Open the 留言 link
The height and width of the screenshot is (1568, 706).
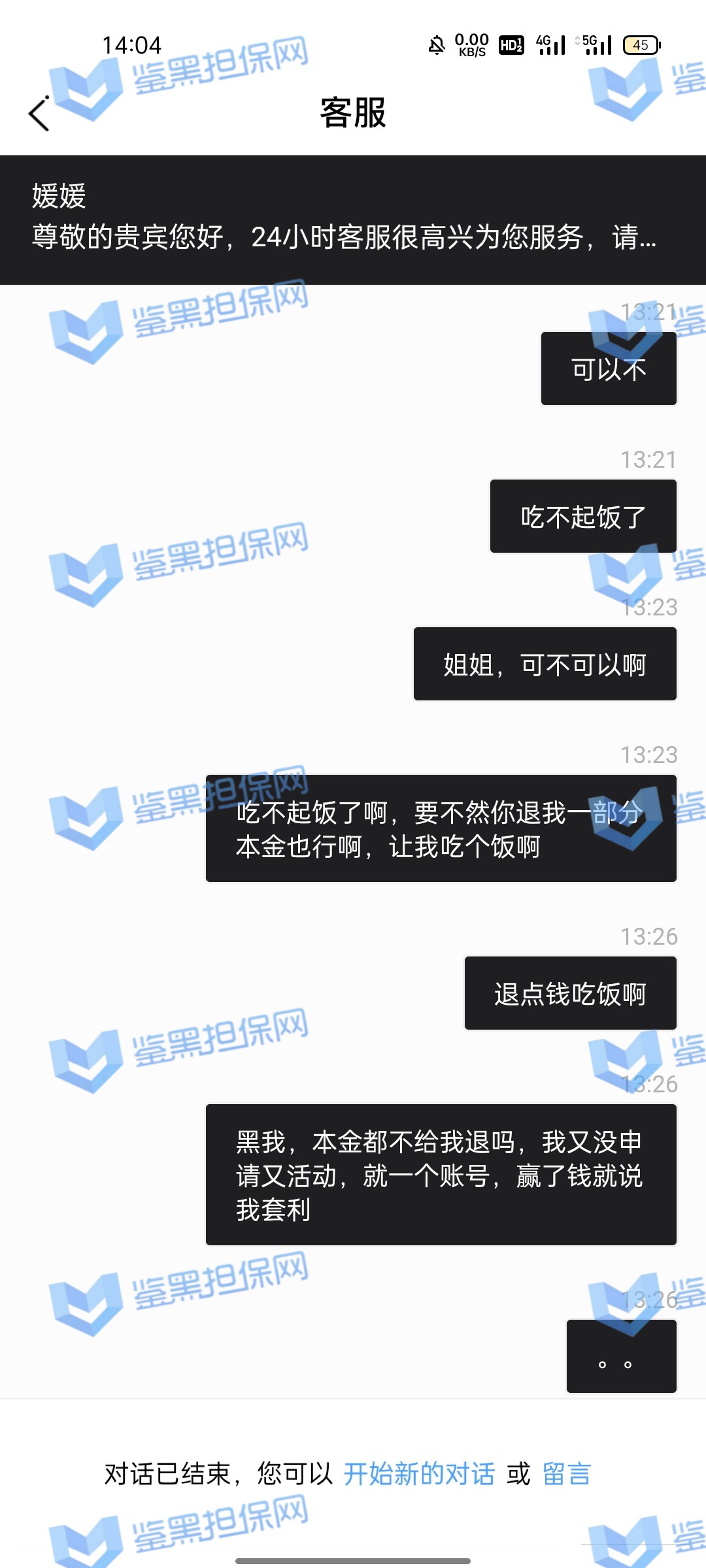coord(566,1474)
